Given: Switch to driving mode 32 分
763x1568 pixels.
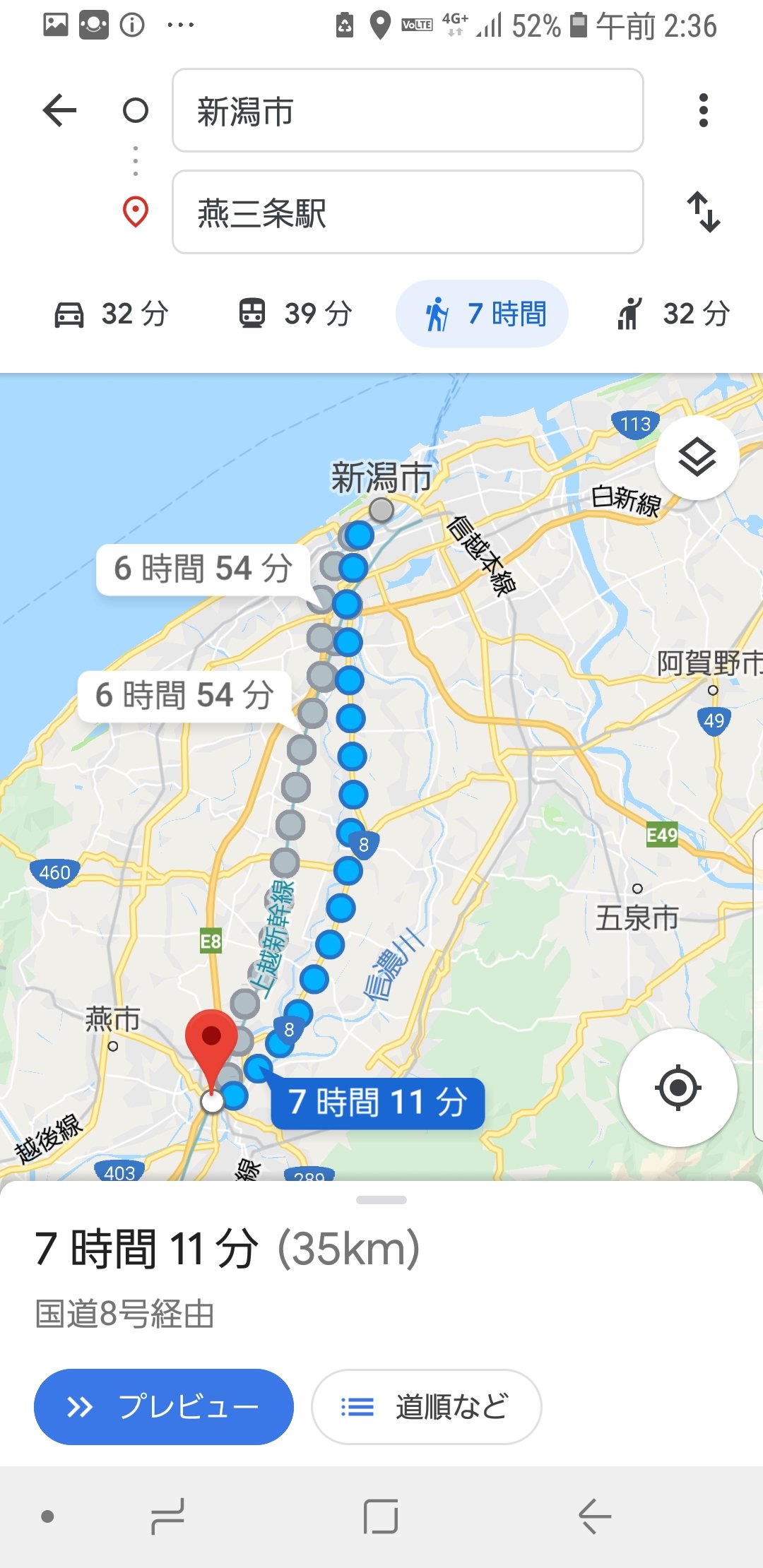Looking at the screenshot, I should pyautogui.click(x=112, y=314).
